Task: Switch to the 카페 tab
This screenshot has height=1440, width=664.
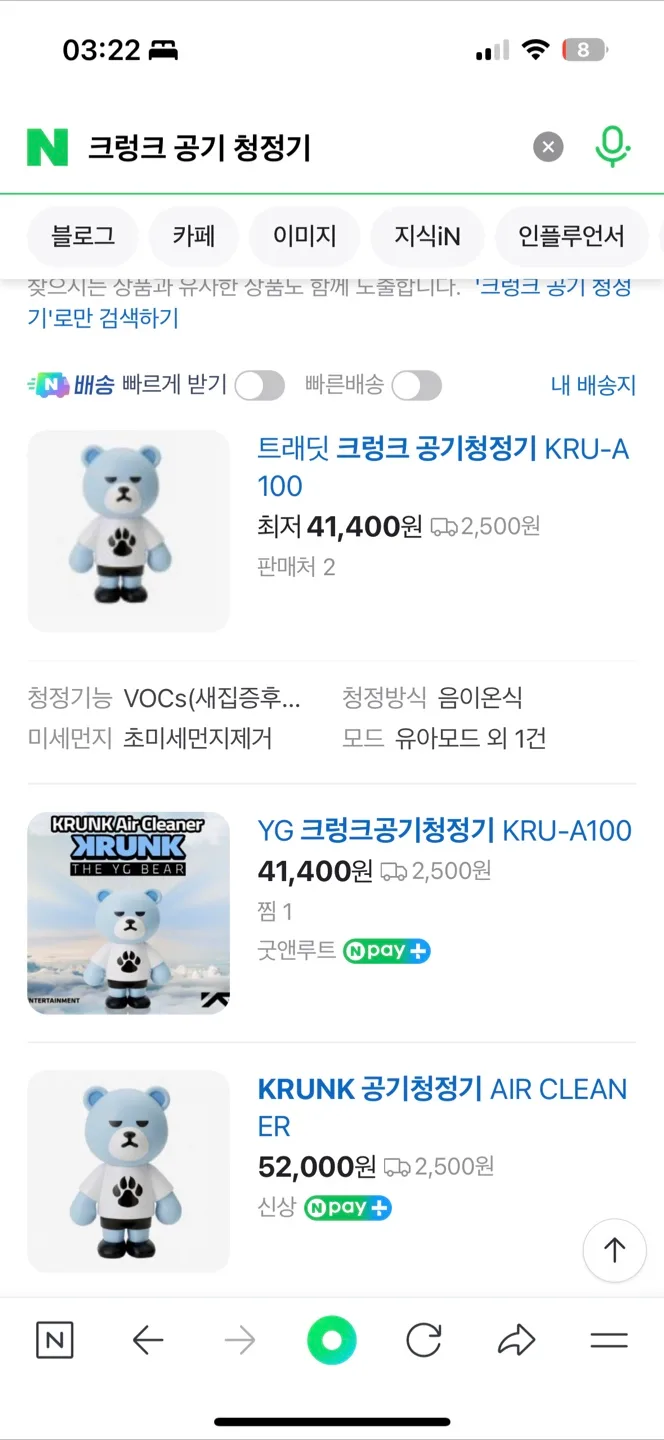Action: click(194, 236)
